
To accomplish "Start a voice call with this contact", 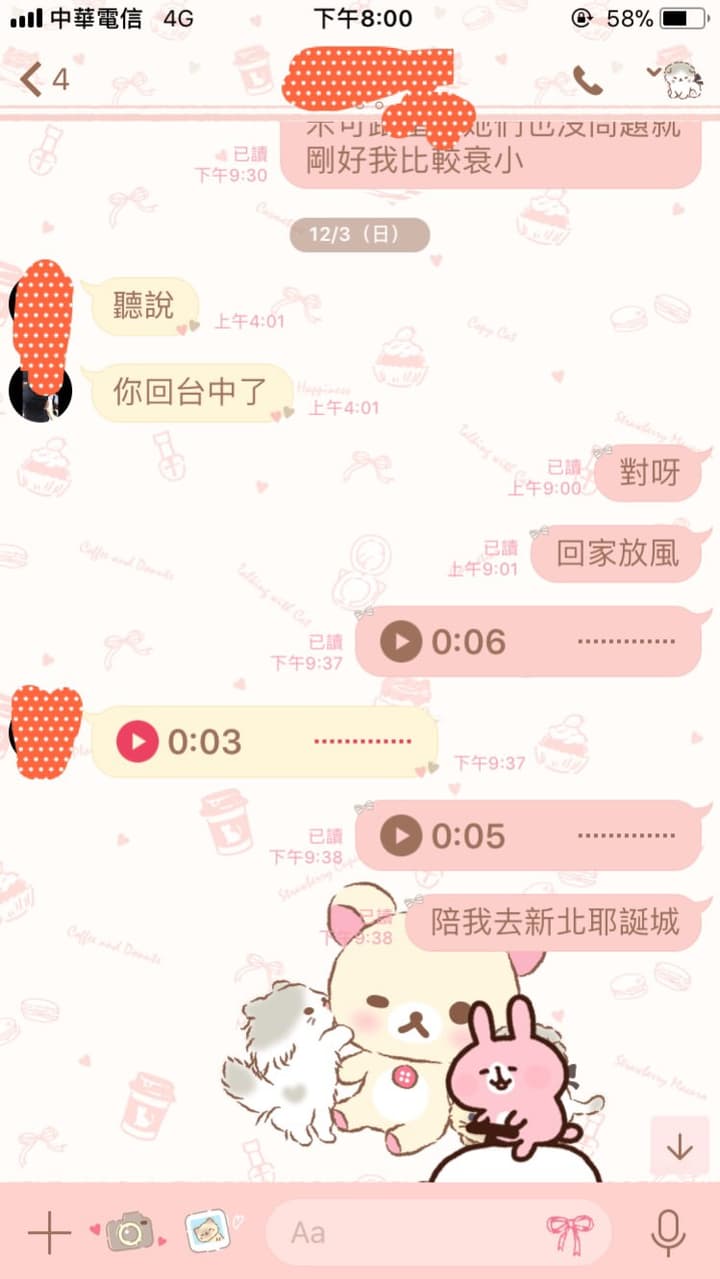I will (x=588, y=80).
